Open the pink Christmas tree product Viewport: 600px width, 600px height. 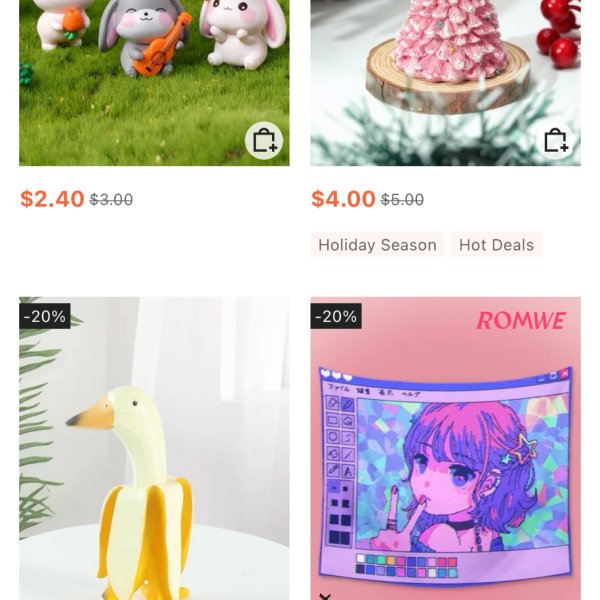[x=440, y=70]
